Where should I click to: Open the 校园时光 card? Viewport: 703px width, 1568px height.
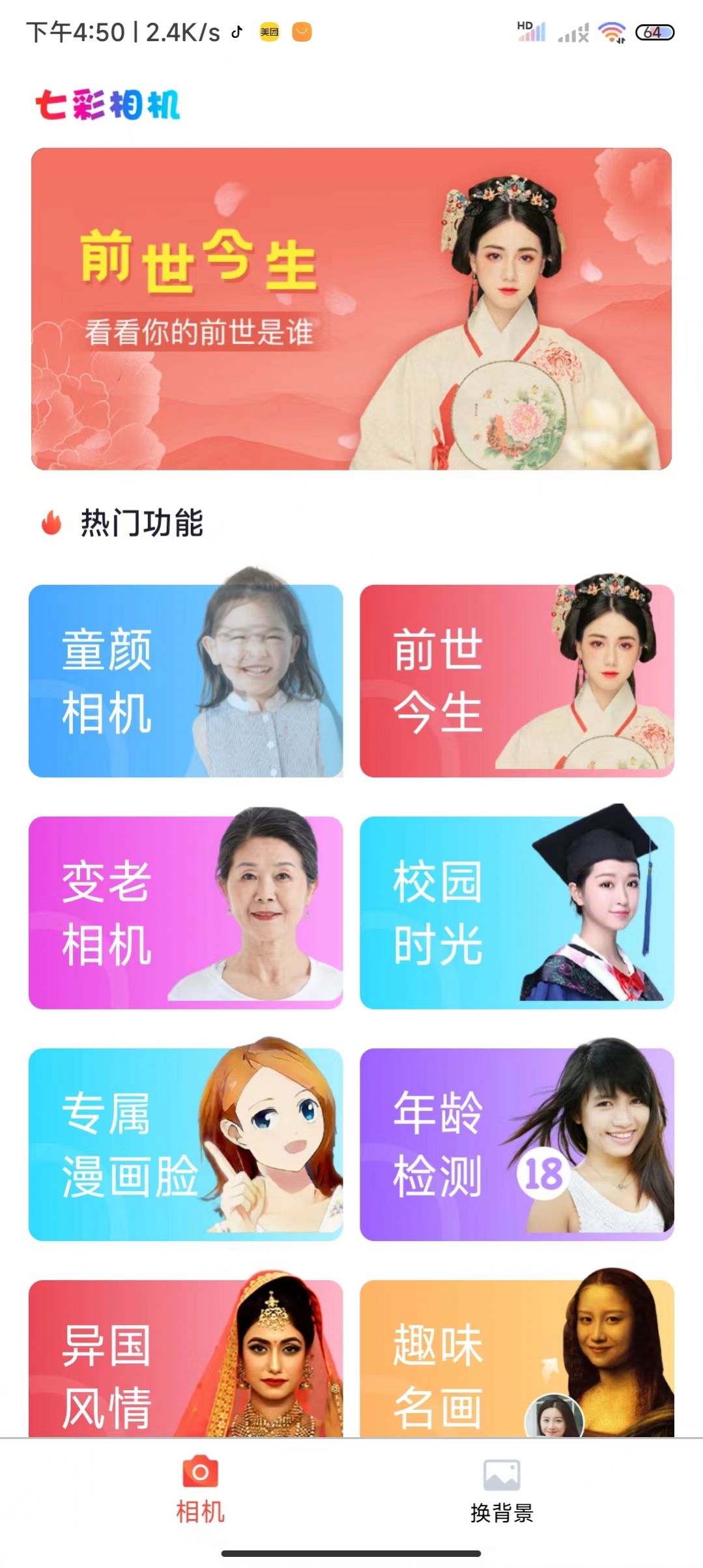coord(517,912)
